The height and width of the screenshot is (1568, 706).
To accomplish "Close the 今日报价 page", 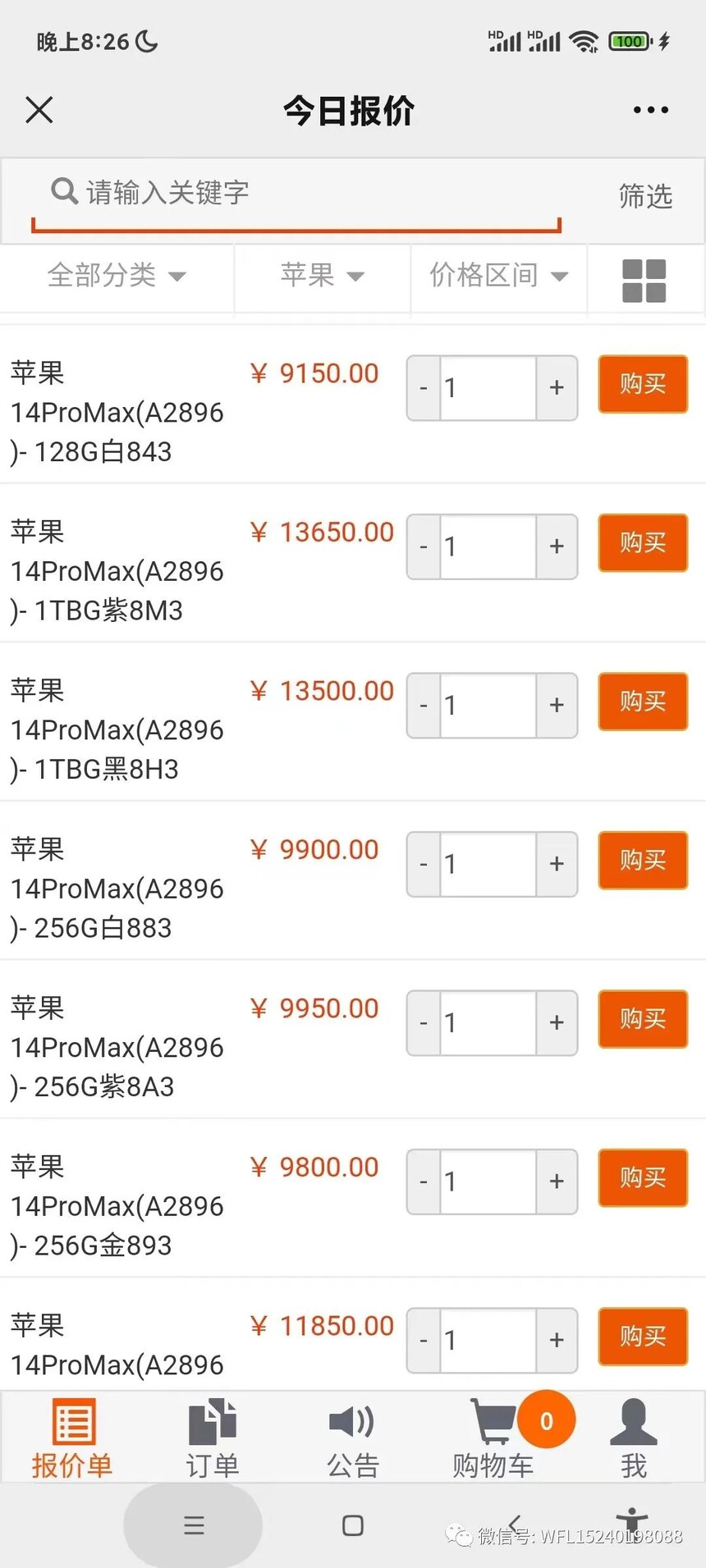I will click(x=39, y=110).
